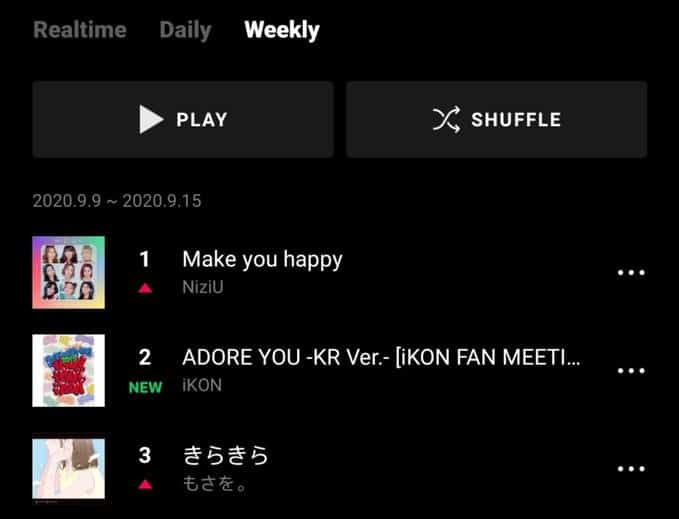Play ADORE YOU -KR Ver.- by iKON

tap(380, 358)
